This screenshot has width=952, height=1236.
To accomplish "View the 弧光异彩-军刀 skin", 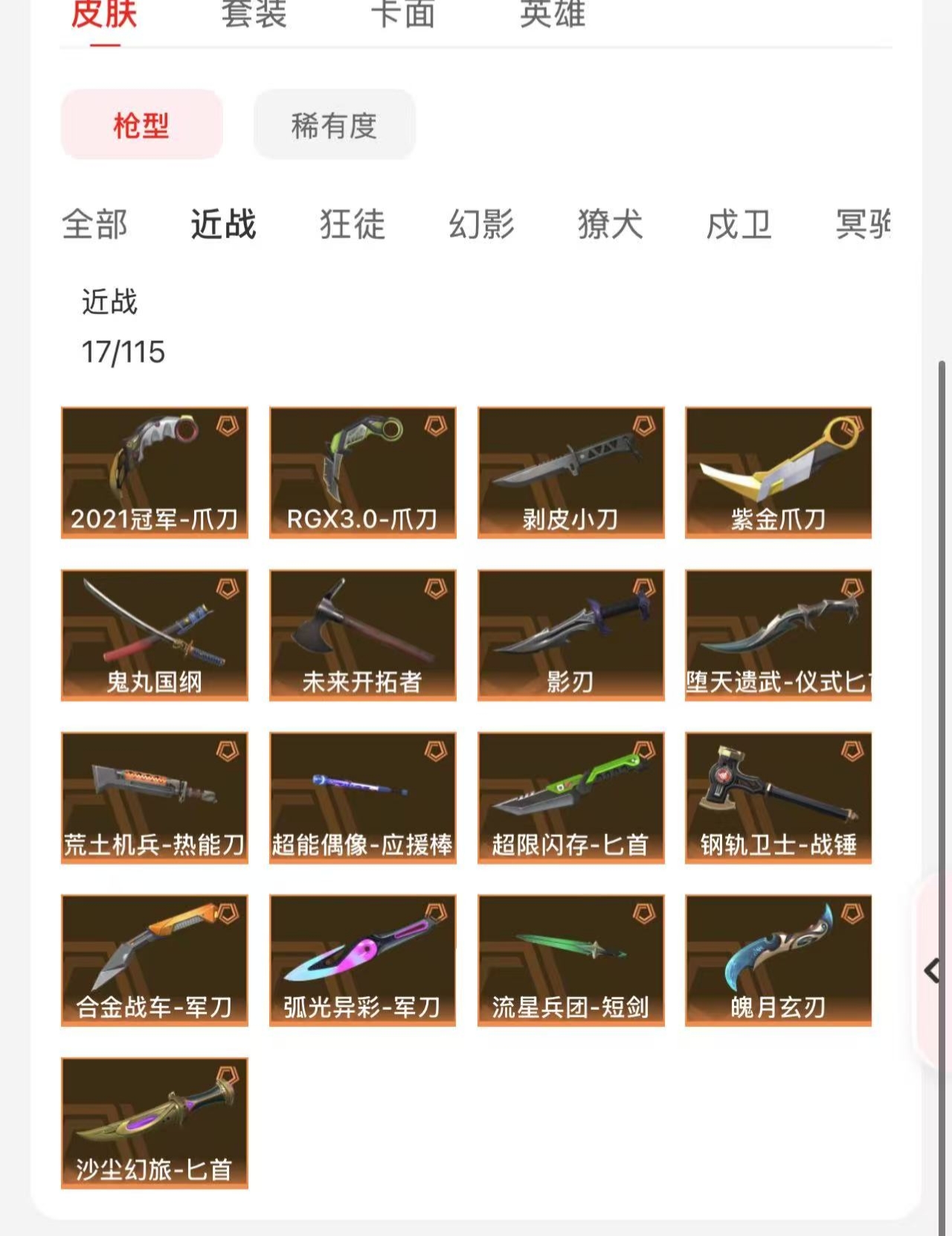I will [x=362, y=960].
